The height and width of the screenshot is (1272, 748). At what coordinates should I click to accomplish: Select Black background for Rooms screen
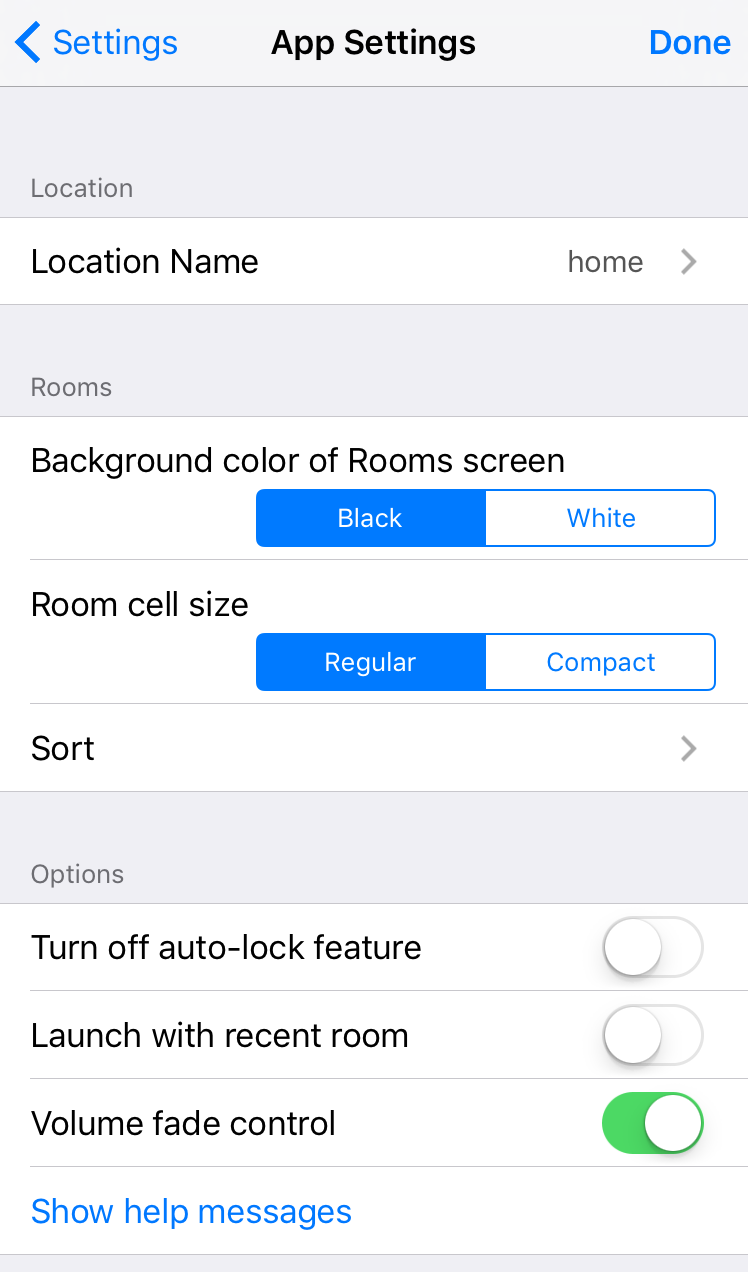[371, 518]
